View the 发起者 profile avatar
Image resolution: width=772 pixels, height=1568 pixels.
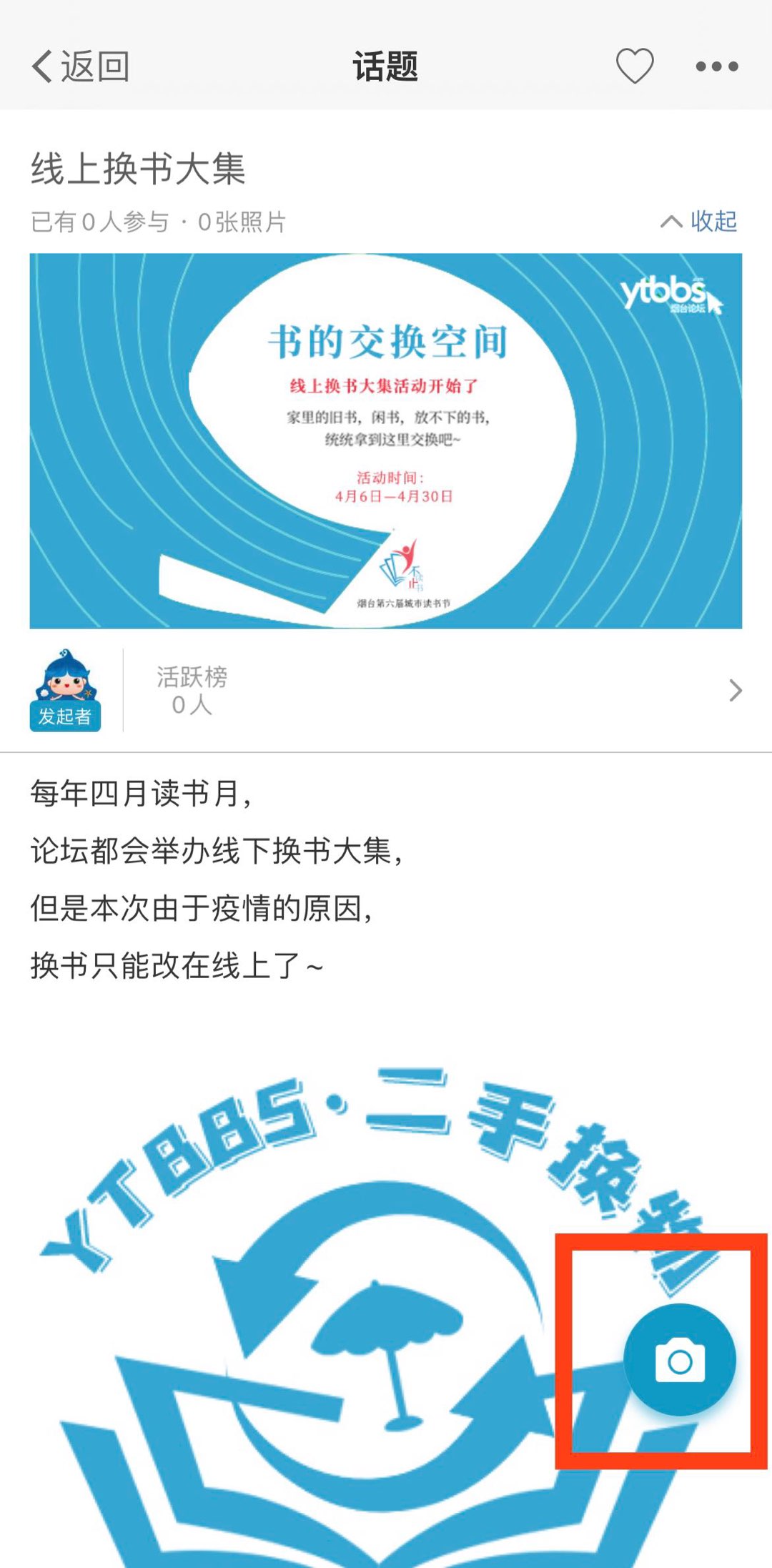[65, 690]
